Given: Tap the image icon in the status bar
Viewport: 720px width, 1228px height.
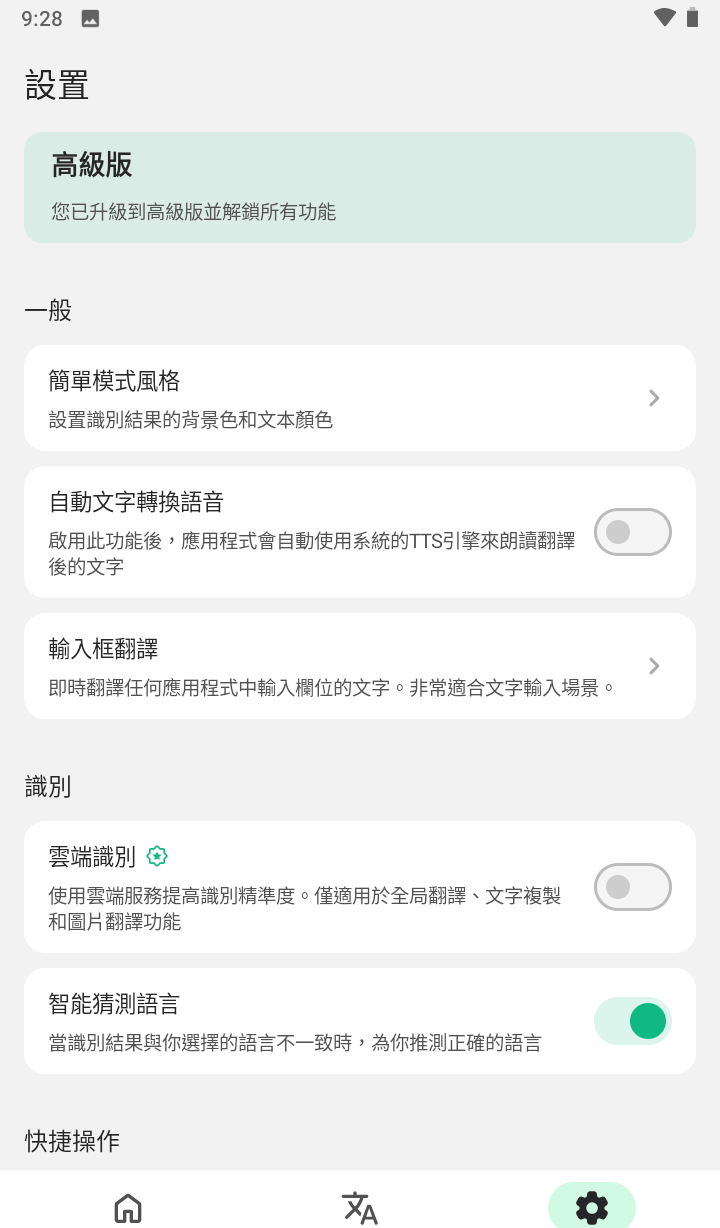Looking at the screenshot, I should tap(92, 17).
